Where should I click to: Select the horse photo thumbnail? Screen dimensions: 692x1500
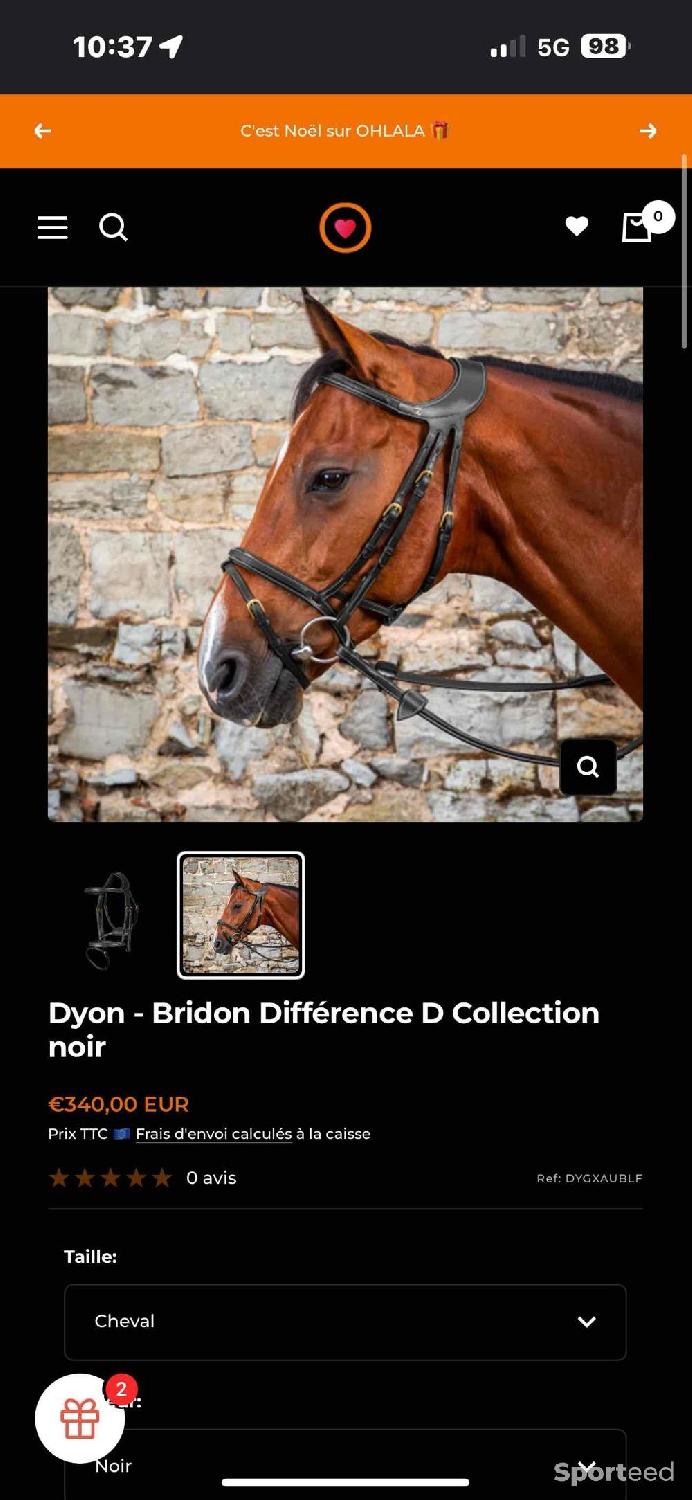(241, 915)
